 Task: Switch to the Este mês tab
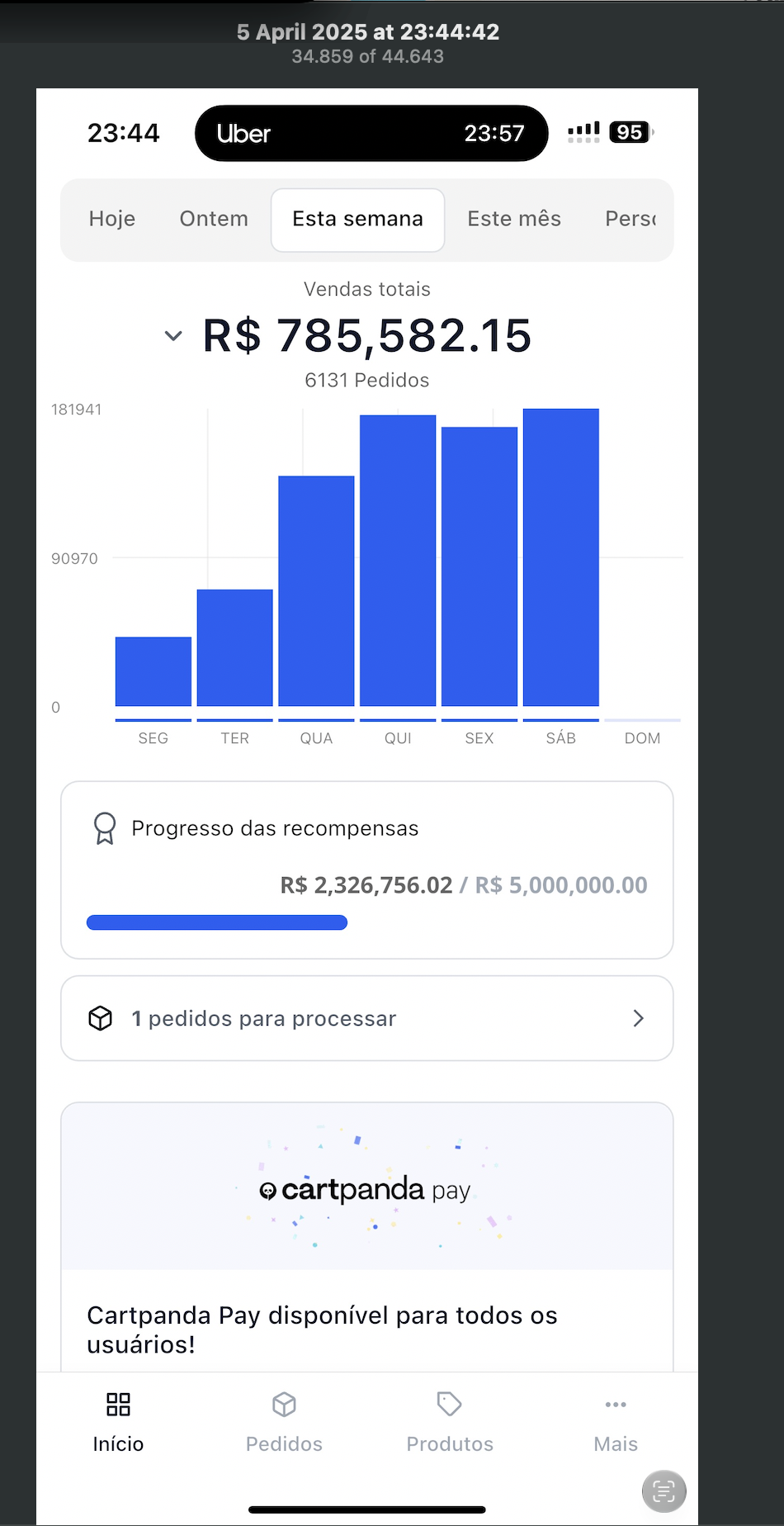click(514, 219)
